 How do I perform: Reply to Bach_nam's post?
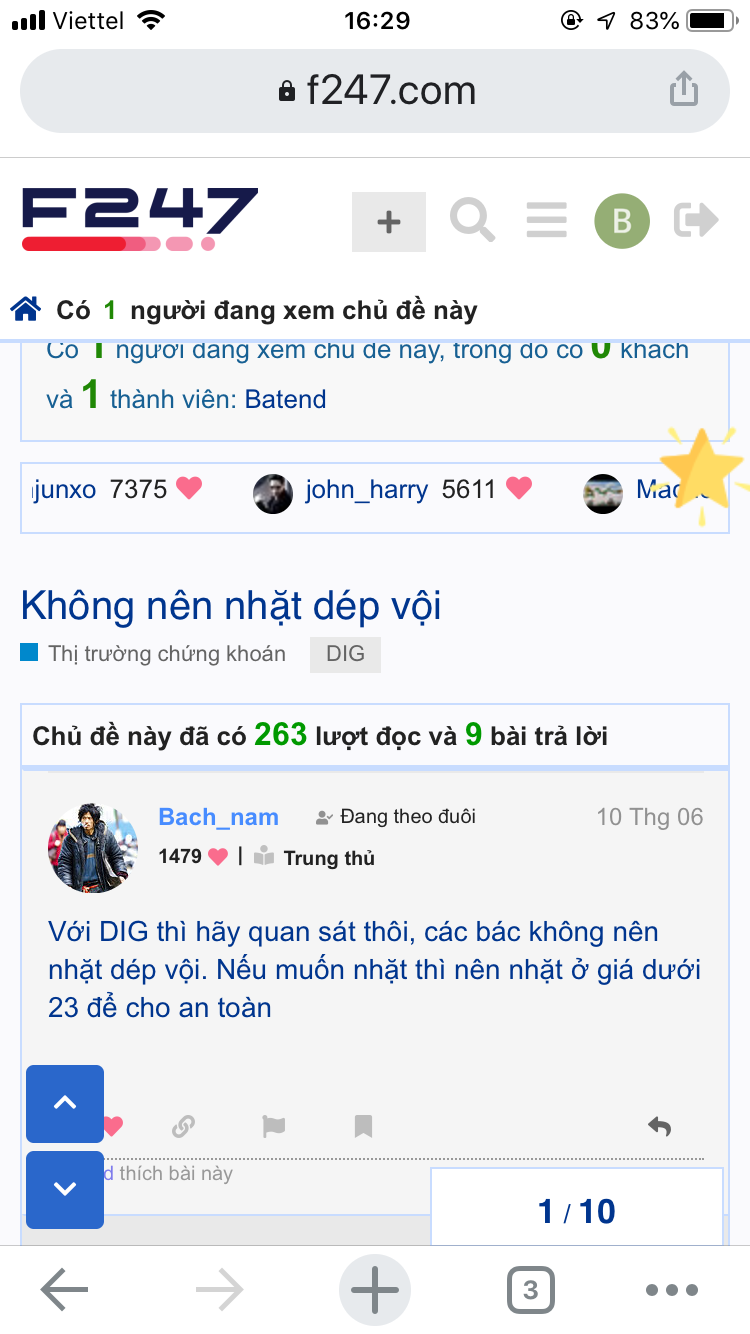coord(659,1127)
